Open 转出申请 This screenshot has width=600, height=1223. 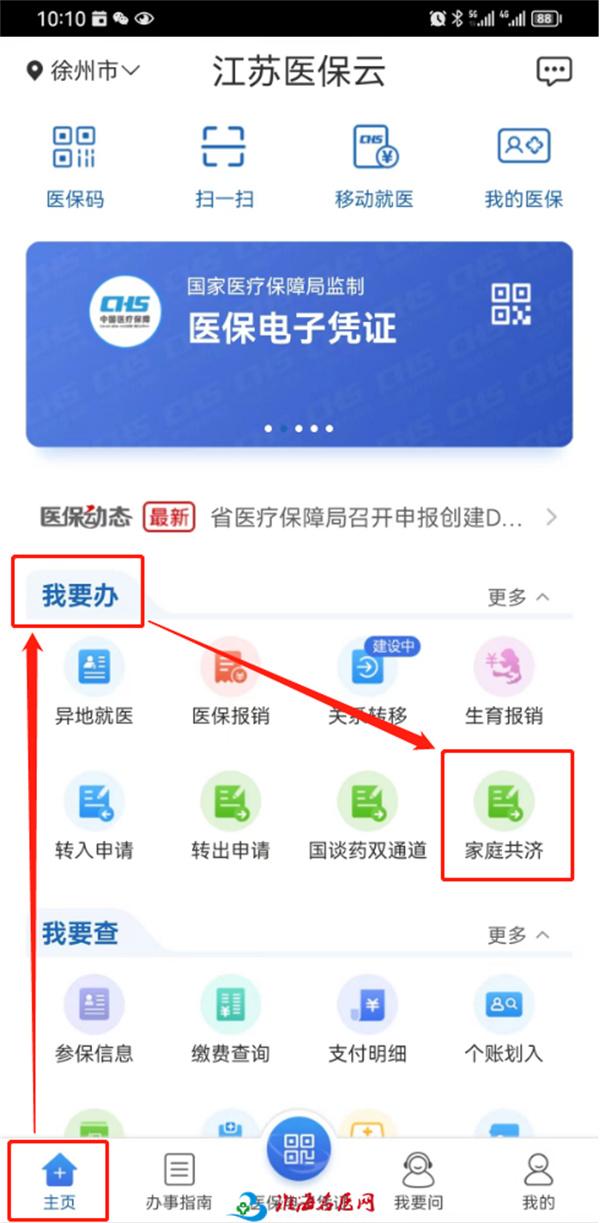pyautogui.click(x=231, y=817)
